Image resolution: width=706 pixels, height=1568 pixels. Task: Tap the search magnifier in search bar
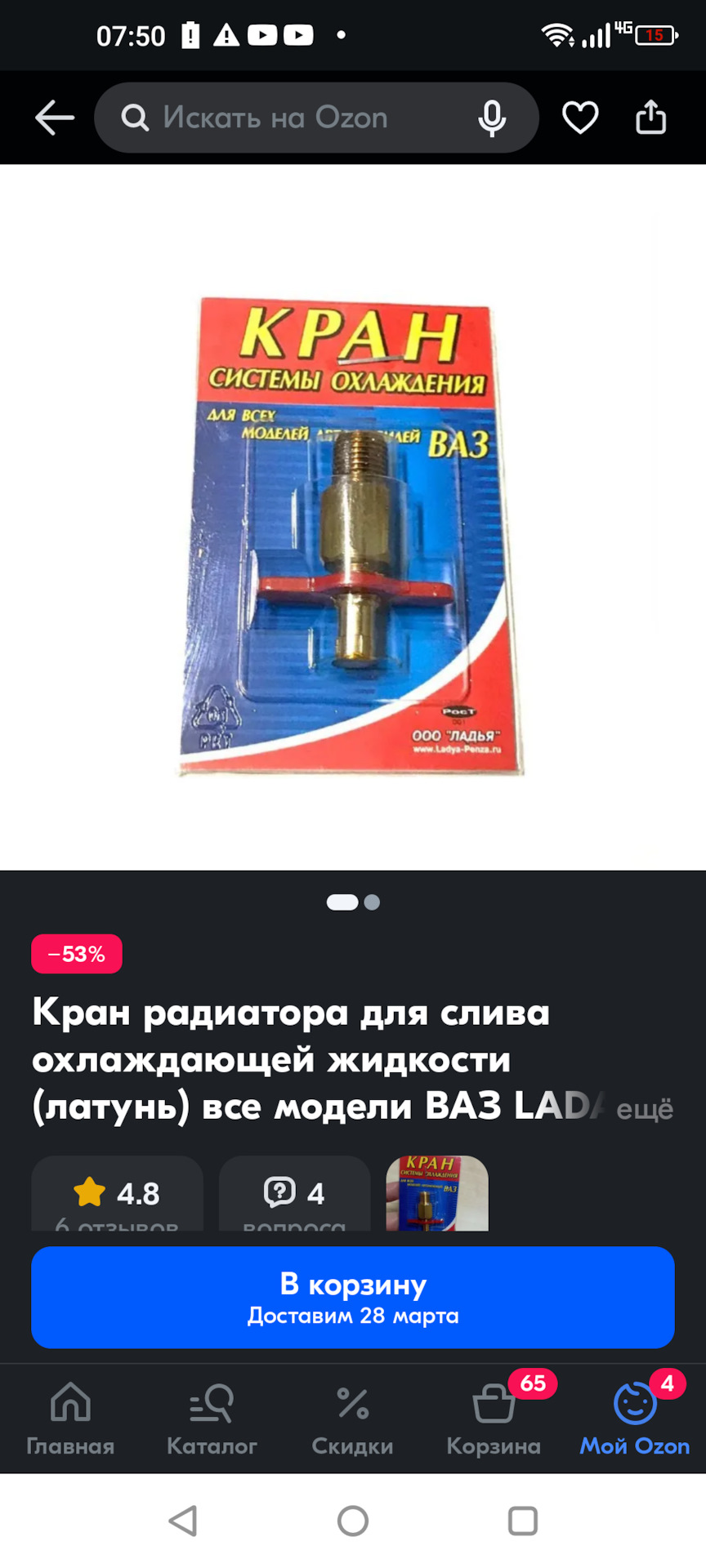pos(136,117)
